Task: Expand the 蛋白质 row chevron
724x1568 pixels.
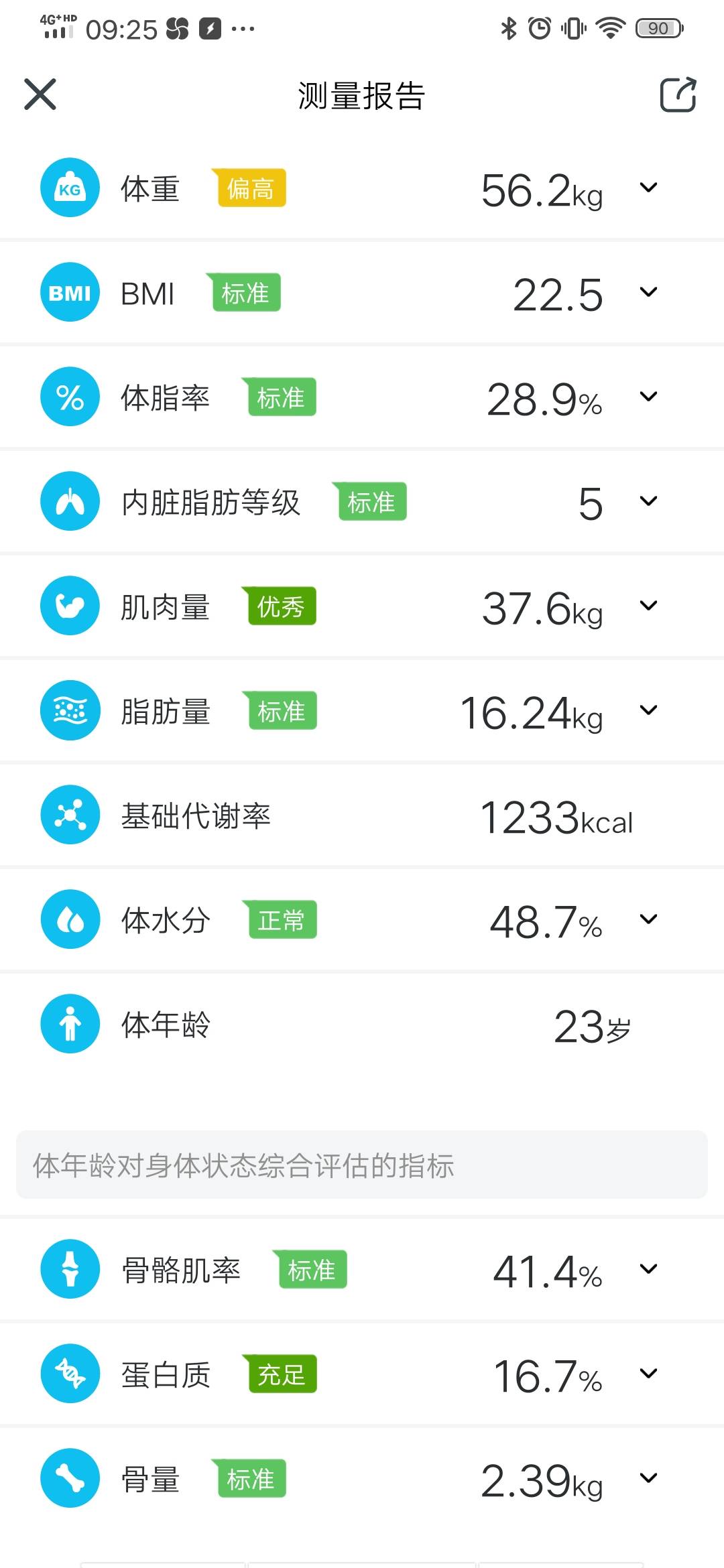Action: [648, 1373]
